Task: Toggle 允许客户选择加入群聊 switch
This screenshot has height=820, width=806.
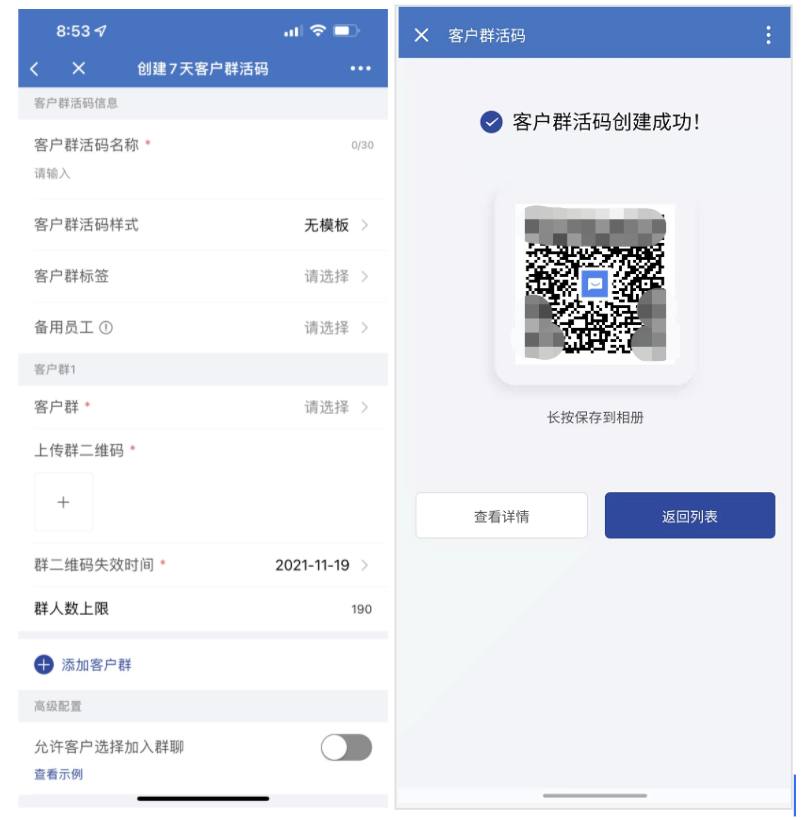Action: pyautogui.click(x=346, y=747)
